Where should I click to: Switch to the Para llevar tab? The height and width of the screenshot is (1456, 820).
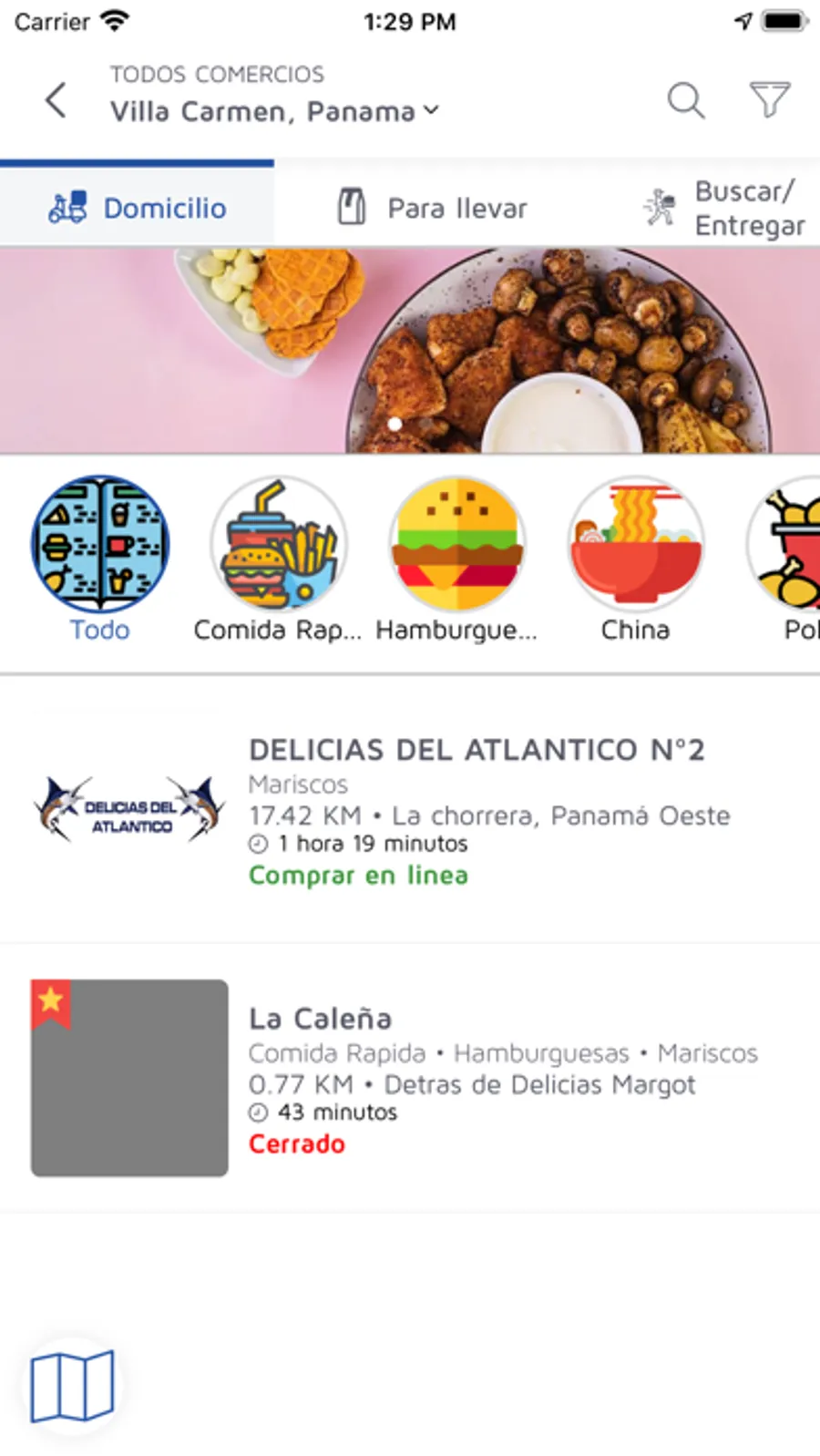[433, 208]
